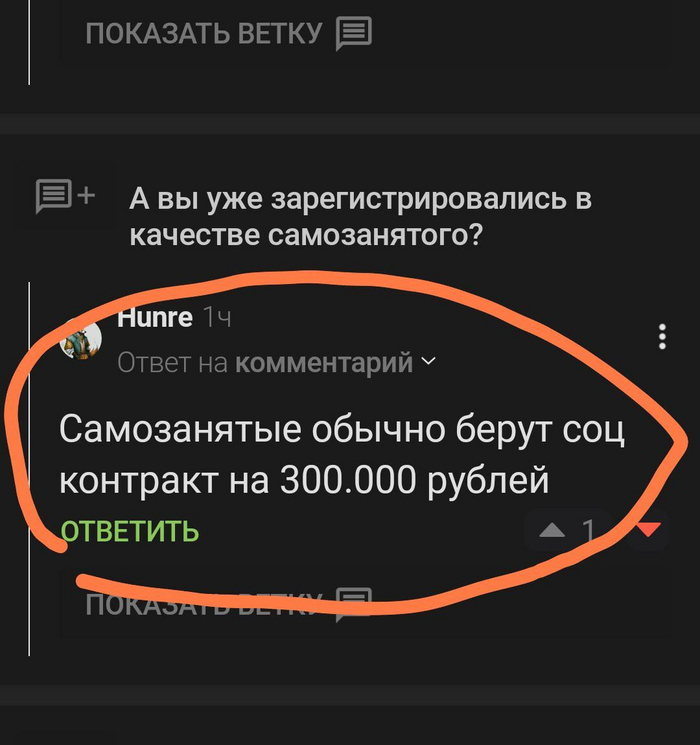Open the overflow menu on Hunre's comment
Image resolution: width=700 pixels, height=745 pixels.
(662, 337)
